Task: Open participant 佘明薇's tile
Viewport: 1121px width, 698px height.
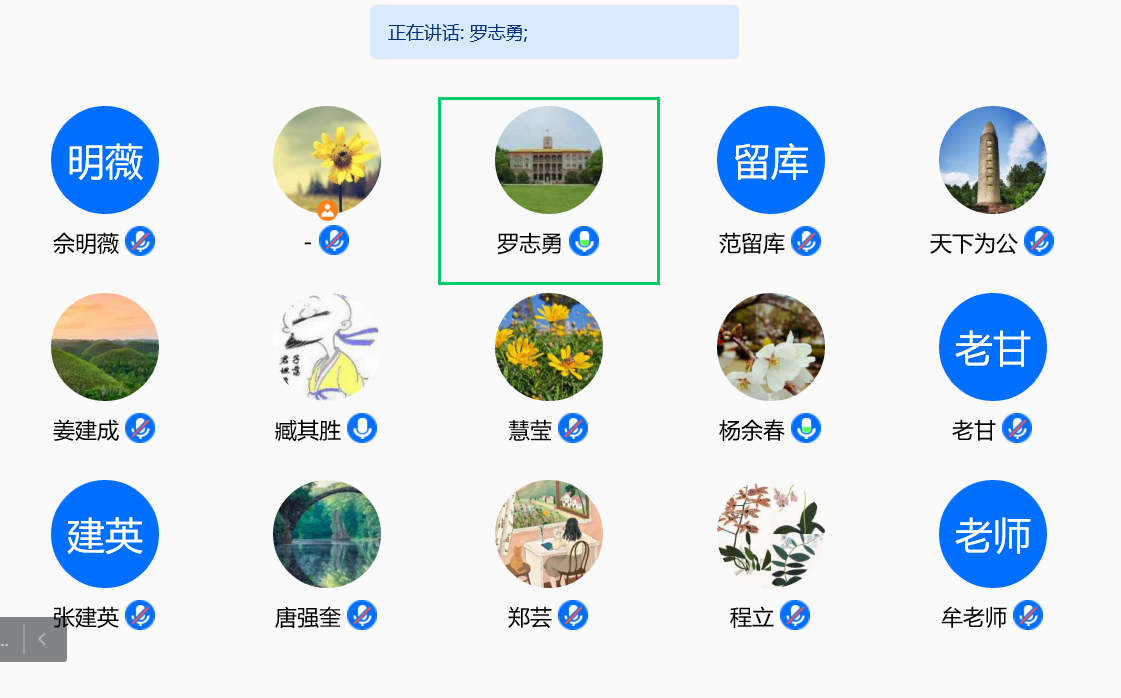Action: [x=105, y=160]
